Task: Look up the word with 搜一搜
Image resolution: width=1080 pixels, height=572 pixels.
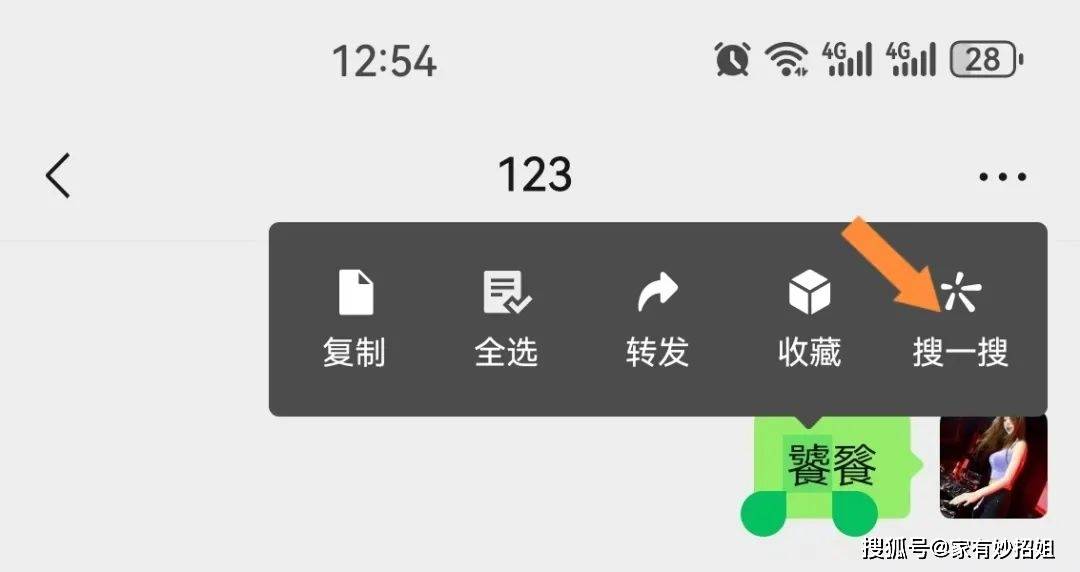Action: click(960, 318)
